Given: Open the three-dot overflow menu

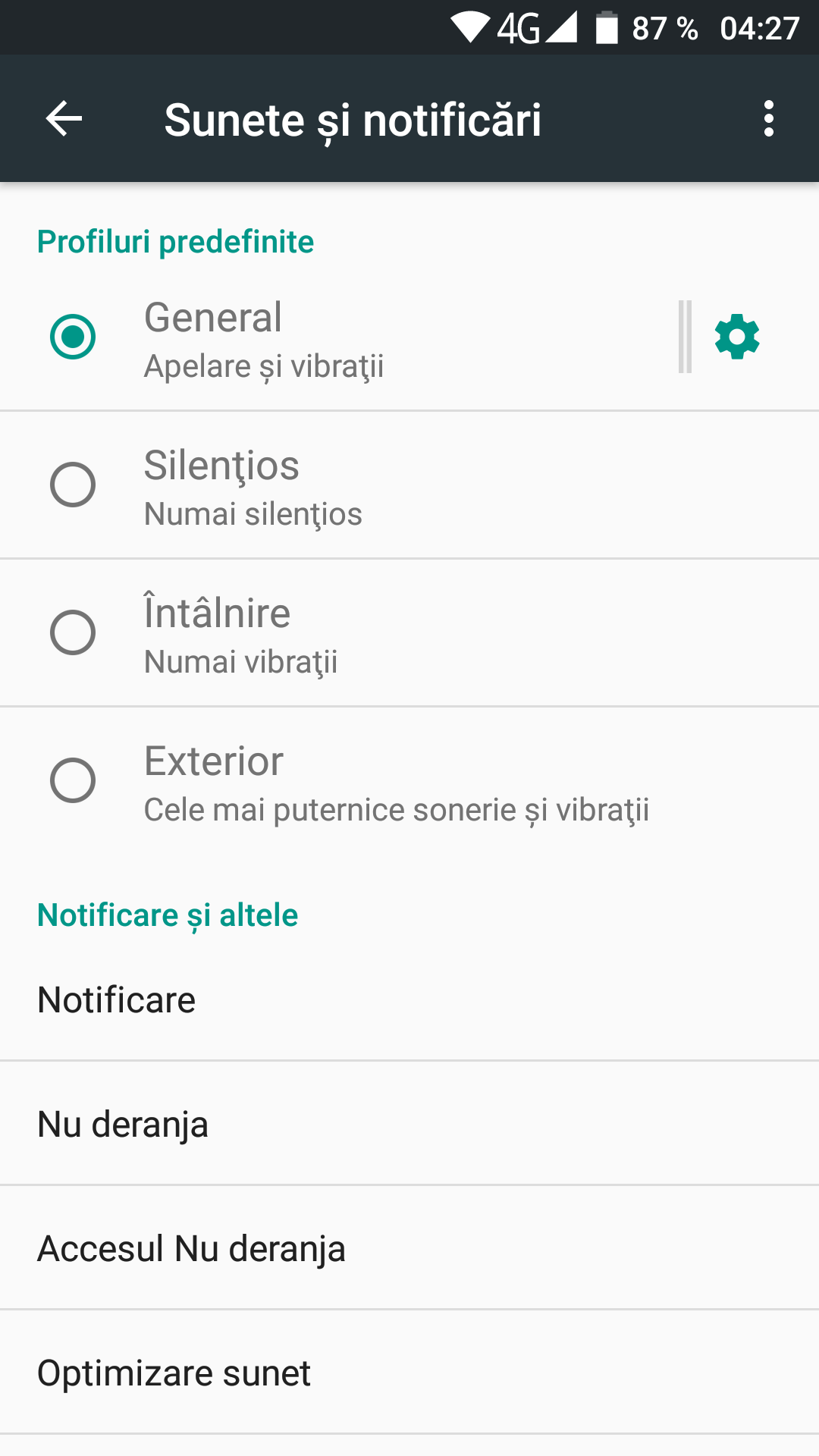Looking at the screenshot, I should pos(769,119).
